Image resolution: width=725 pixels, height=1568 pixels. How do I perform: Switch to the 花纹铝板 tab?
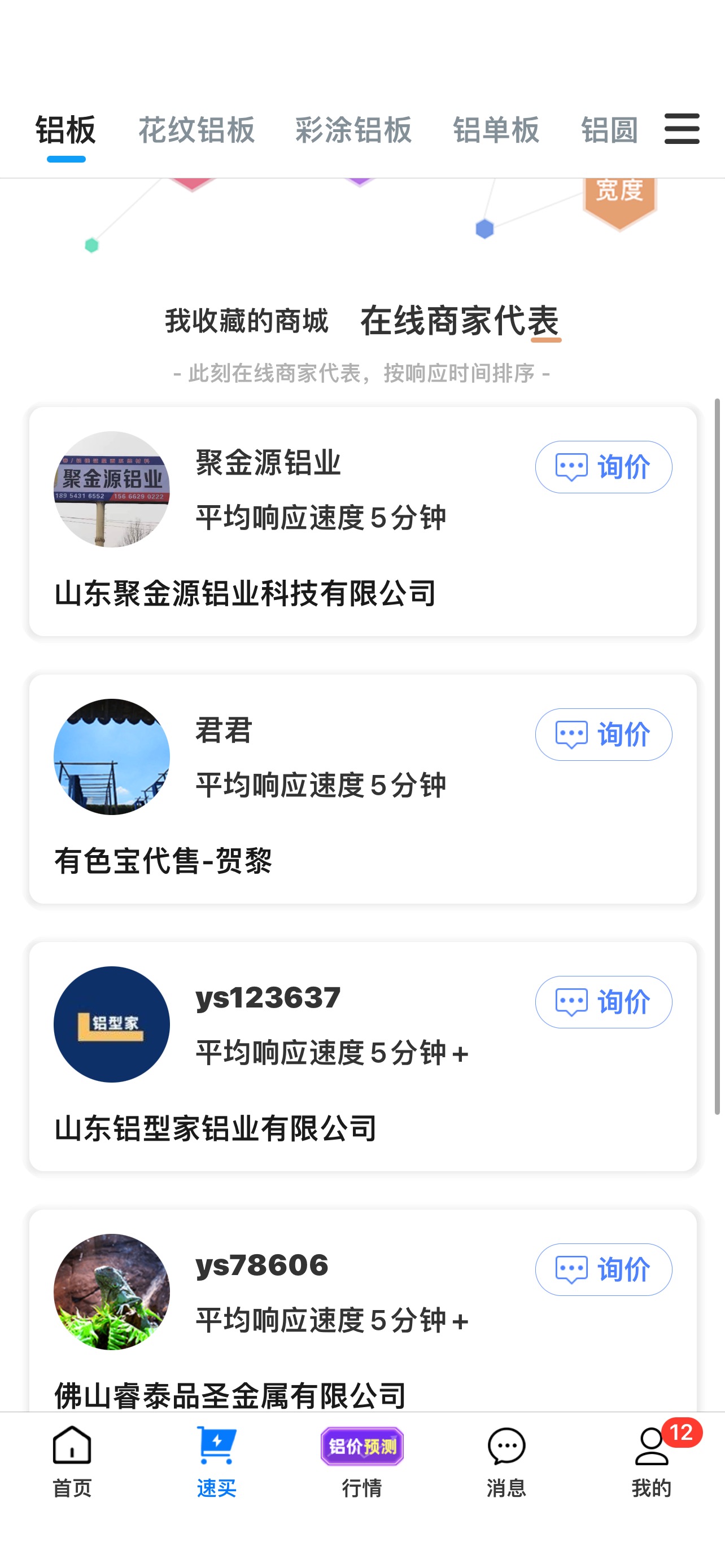(196, 130)
